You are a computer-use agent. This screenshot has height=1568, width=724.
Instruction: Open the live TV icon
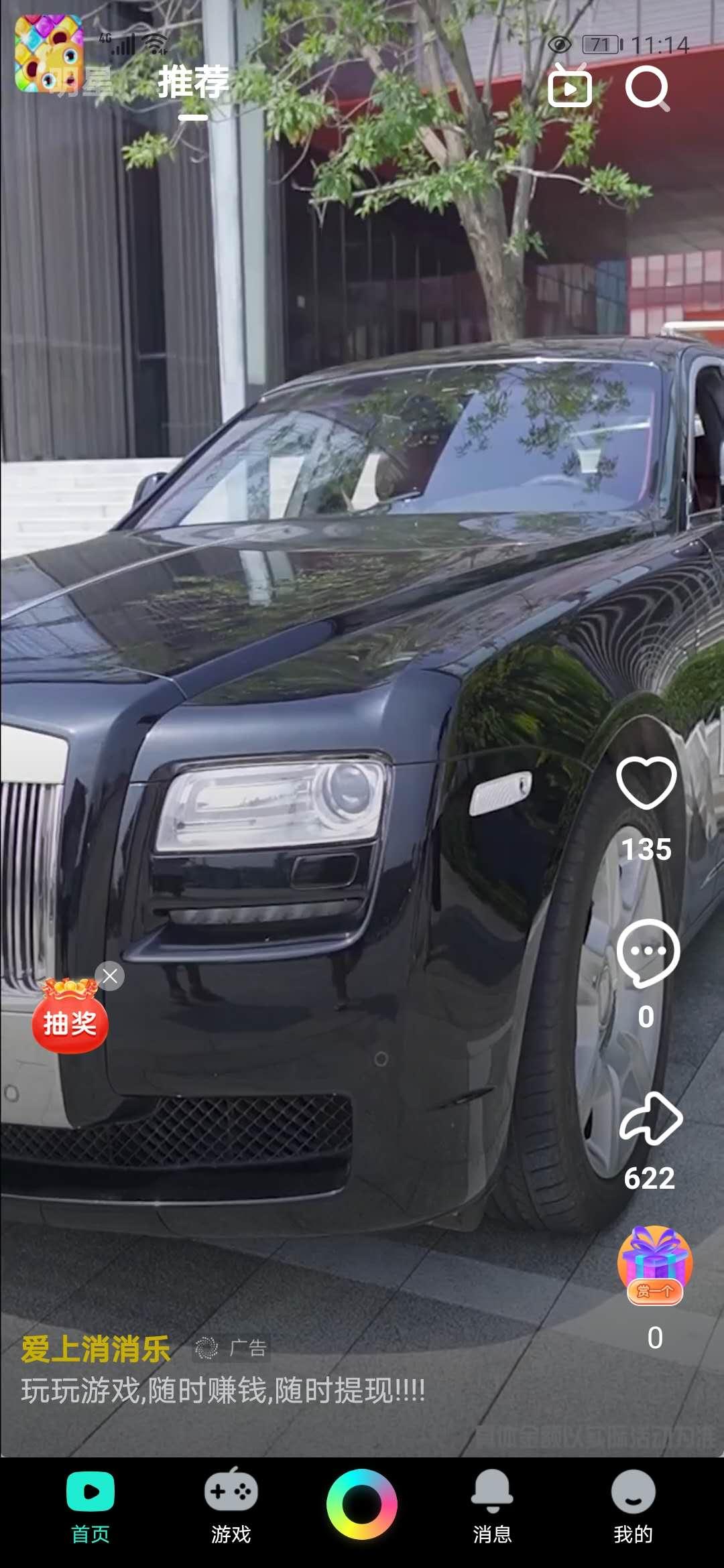(x=570, y=86)
